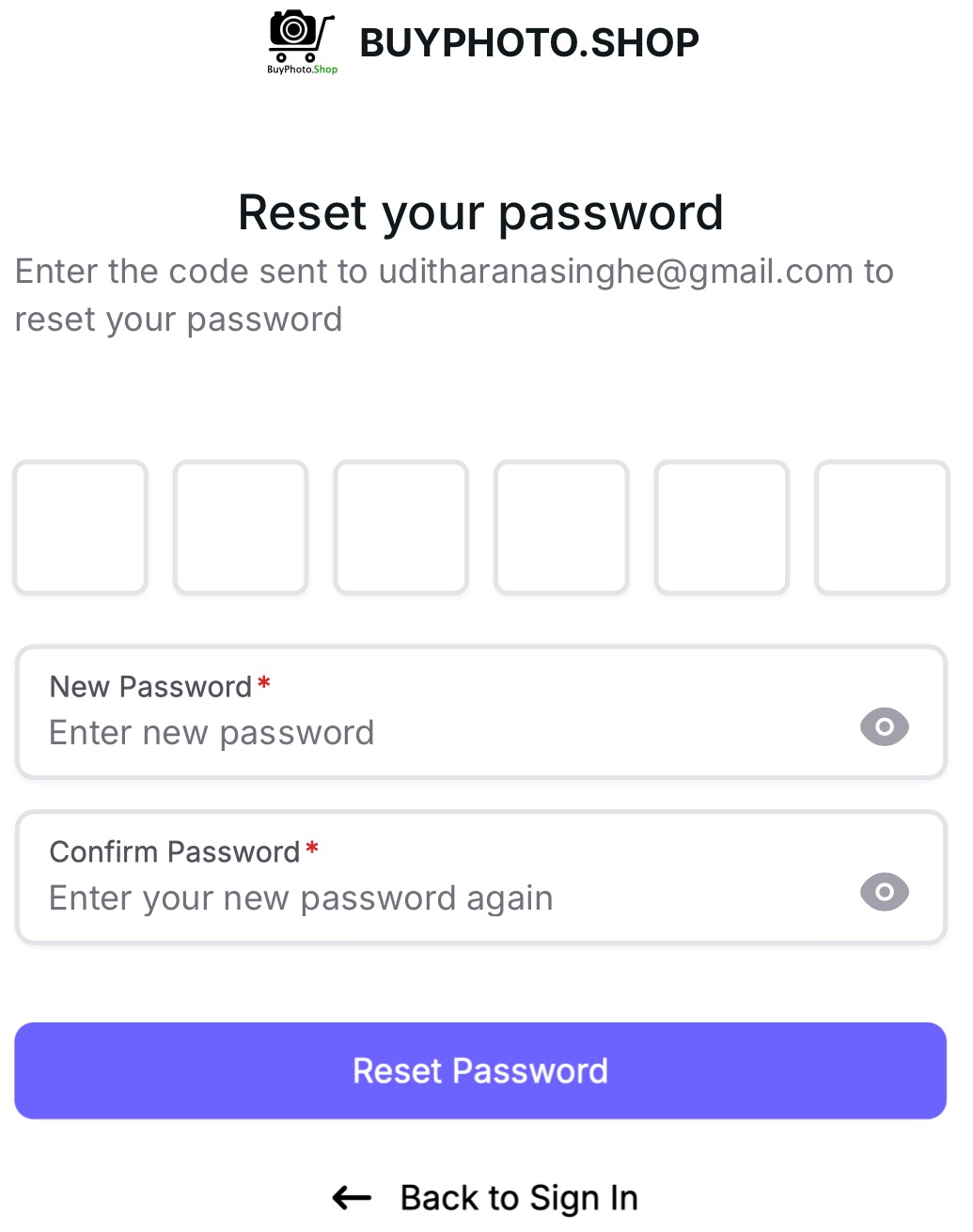Submit with the Reset Password button

480,1070
